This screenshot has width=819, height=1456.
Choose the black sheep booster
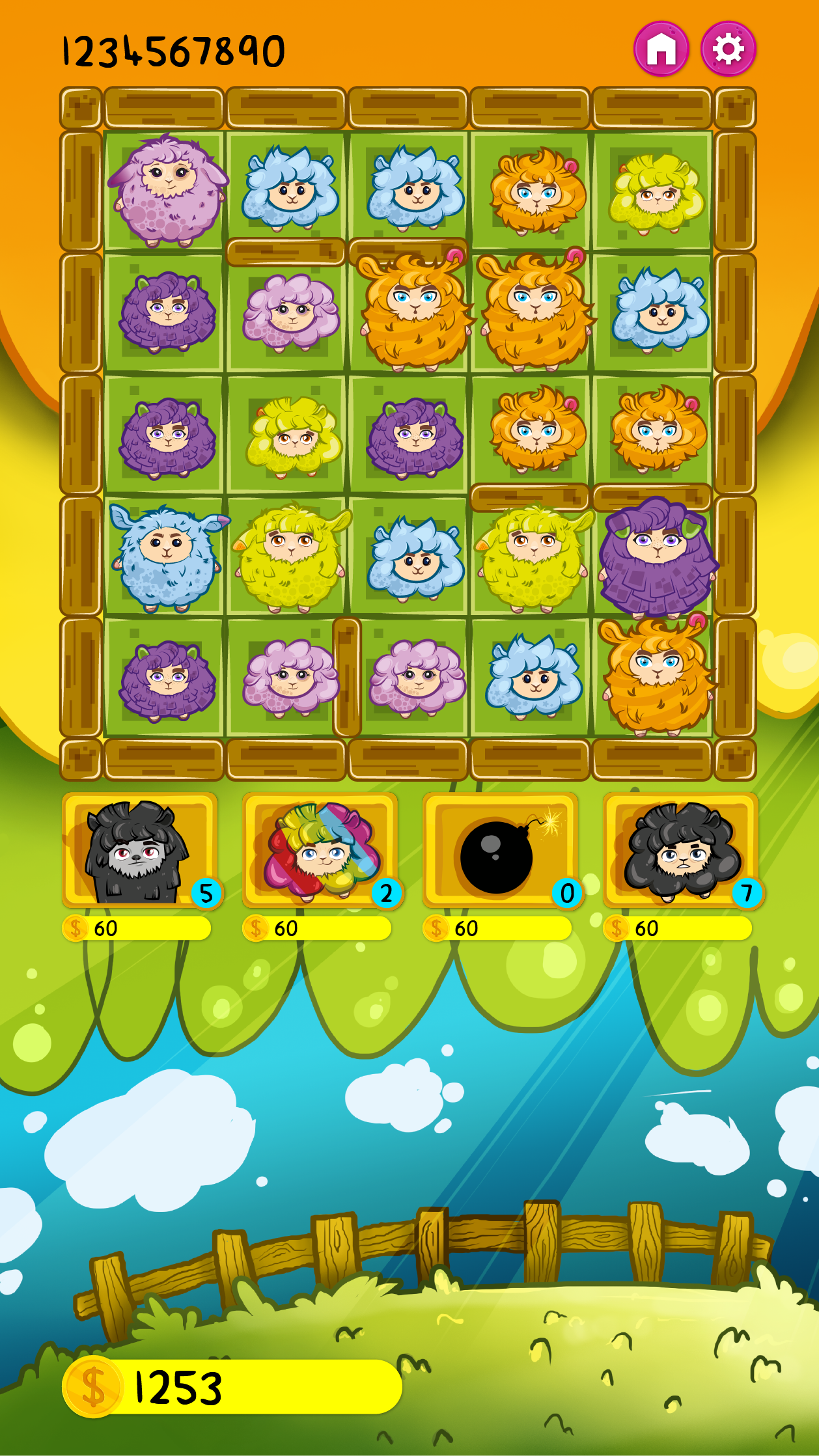tap(681, 850)
